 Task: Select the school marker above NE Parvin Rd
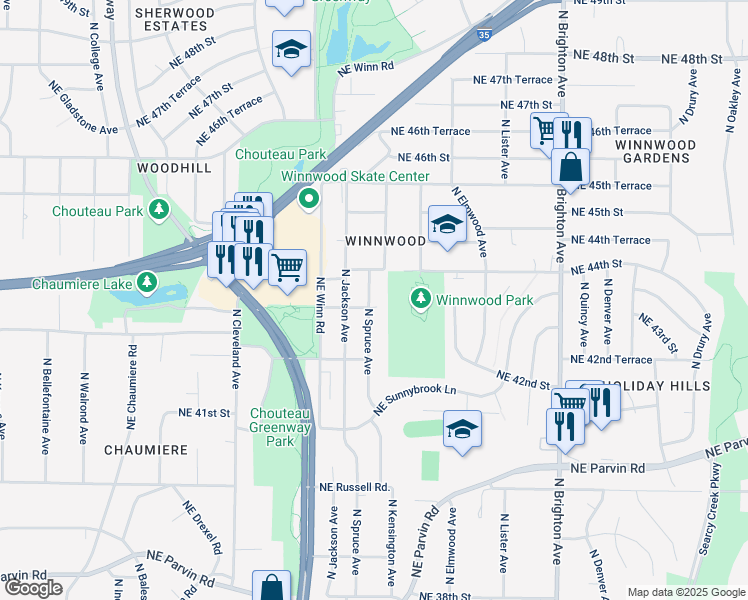click(462, 431)
